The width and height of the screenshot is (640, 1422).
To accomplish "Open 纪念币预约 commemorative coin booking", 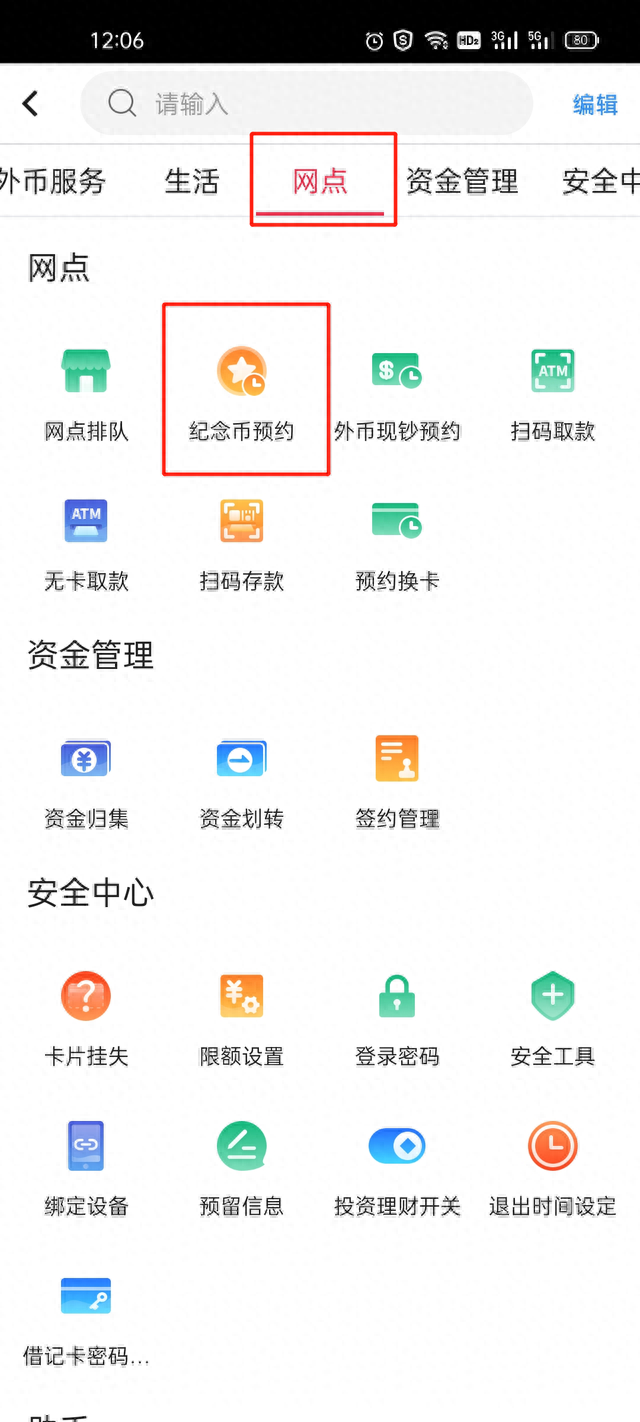I will pyautogui.click(x=242, y=394).
